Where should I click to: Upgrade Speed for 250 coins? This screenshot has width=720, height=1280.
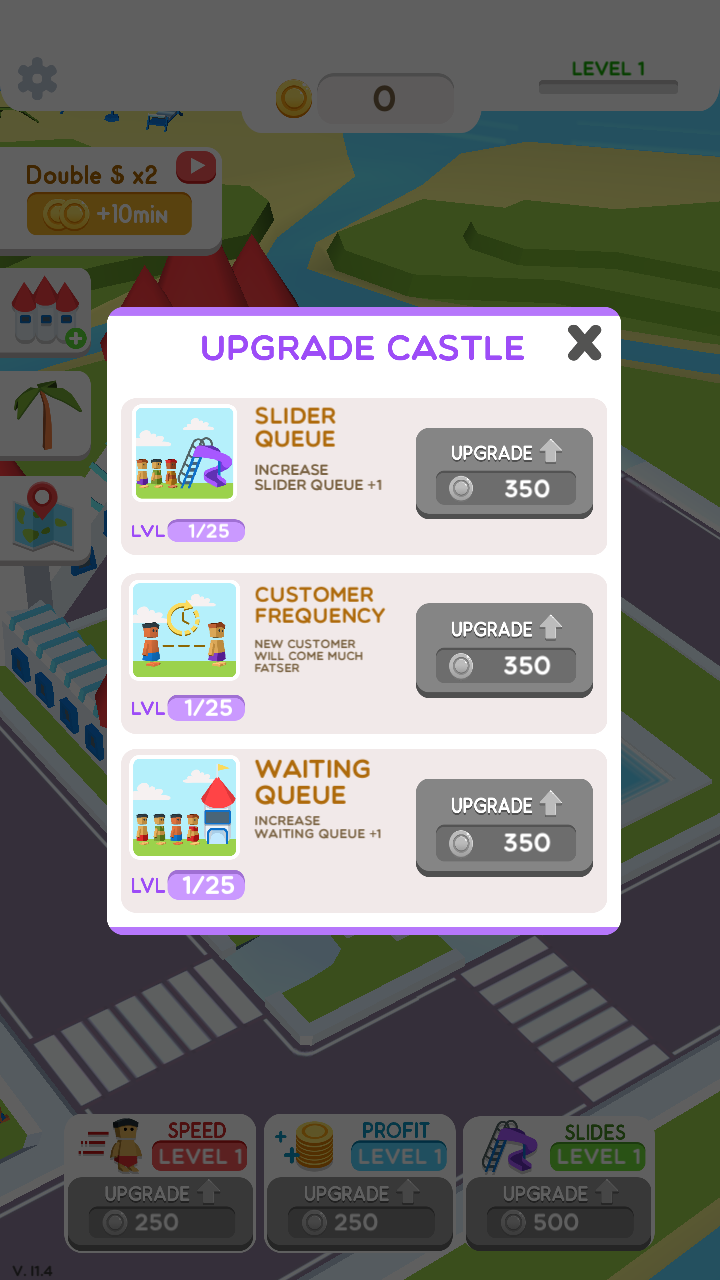(x=160, y=1209)
